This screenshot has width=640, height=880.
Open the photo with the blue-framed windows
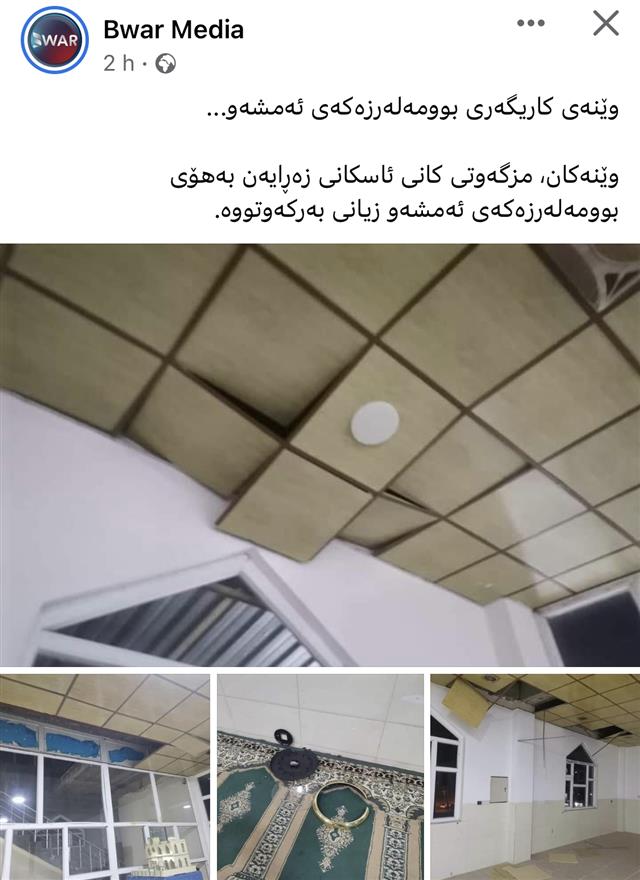pyautogui.click(x=105, y=777)
